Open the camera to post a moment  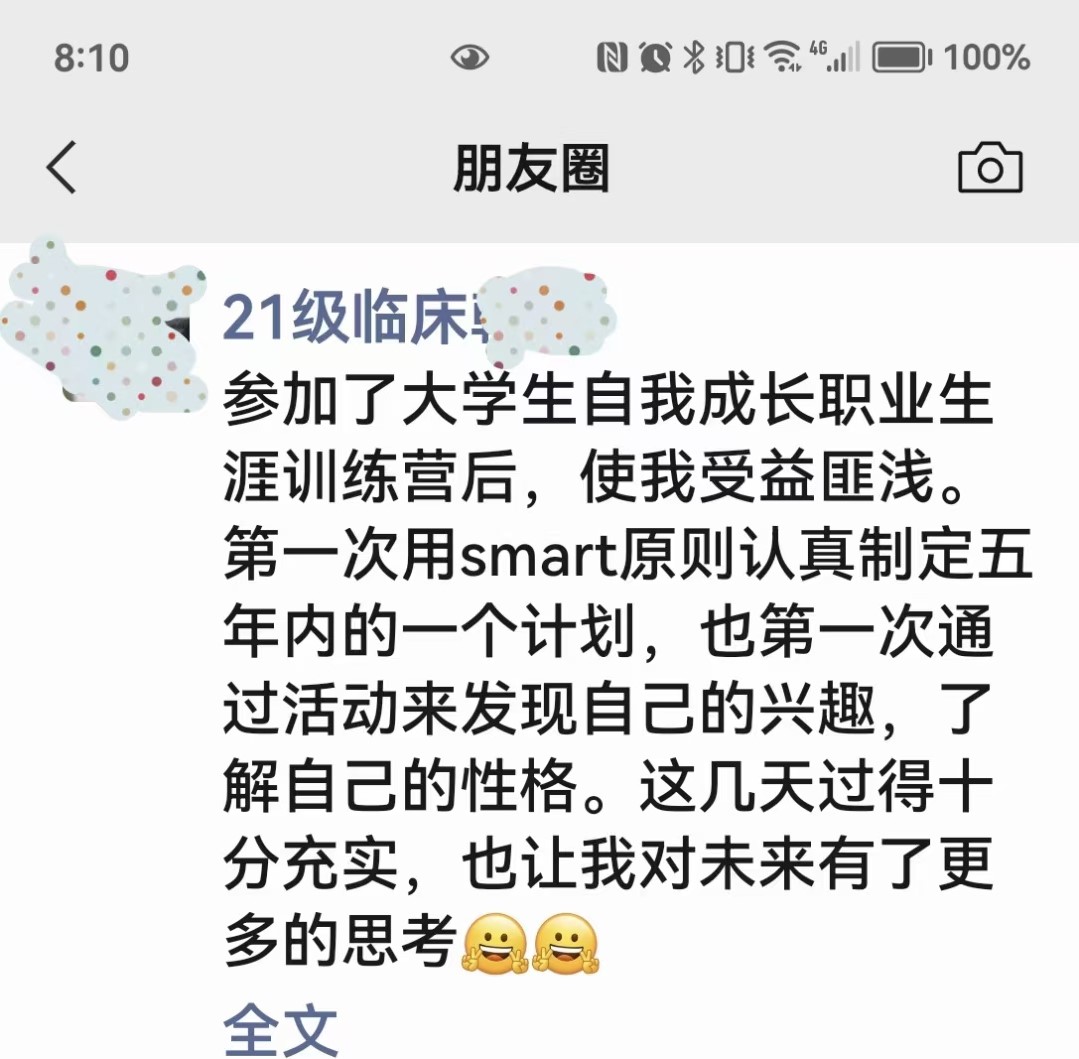click(x=990, y=168)
